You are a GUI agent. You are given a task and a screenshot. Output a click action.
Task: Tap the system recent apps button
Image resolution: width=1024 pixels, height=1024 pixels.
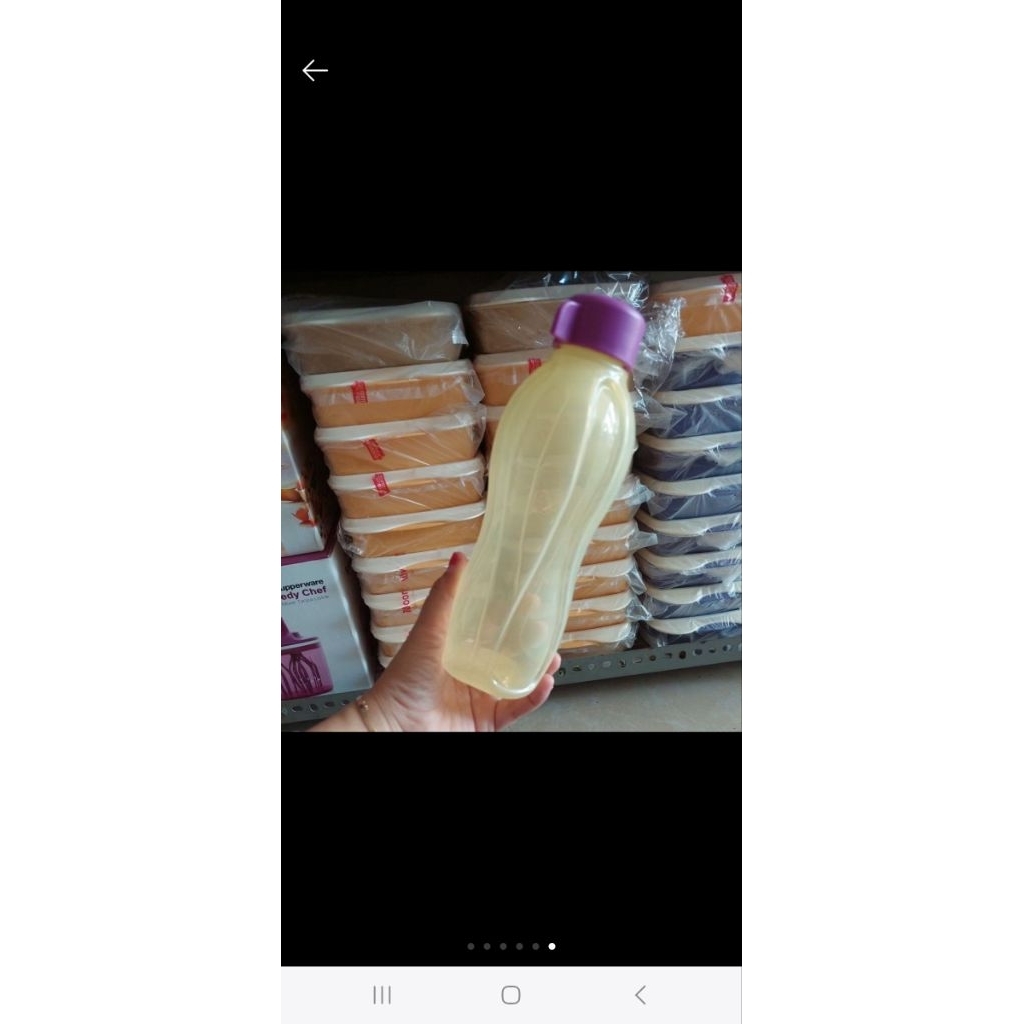[382, 994]
